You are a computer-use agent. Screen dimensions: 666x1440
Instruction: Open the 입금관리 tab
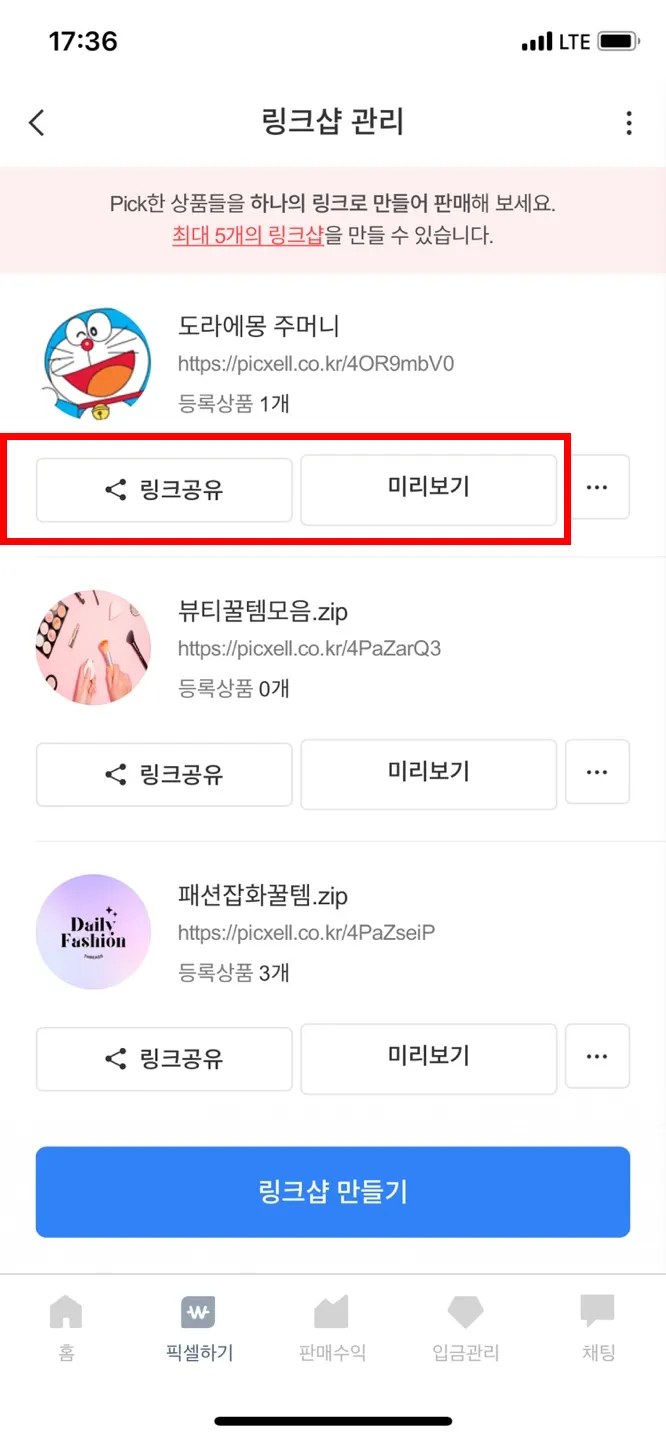pos(465,1328)
